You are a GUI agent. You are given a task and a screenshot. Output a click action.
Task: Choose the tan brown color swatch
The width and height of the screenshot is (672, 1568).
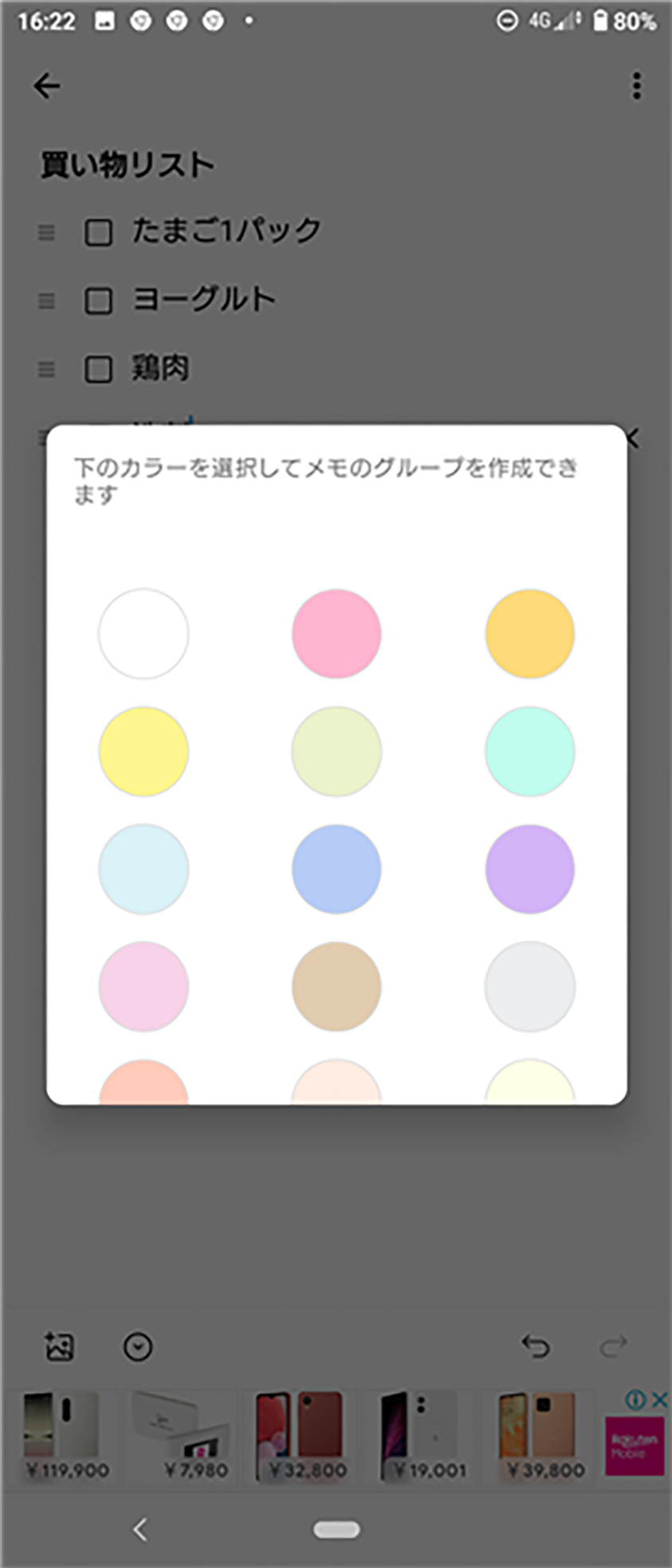coord(336,986)
